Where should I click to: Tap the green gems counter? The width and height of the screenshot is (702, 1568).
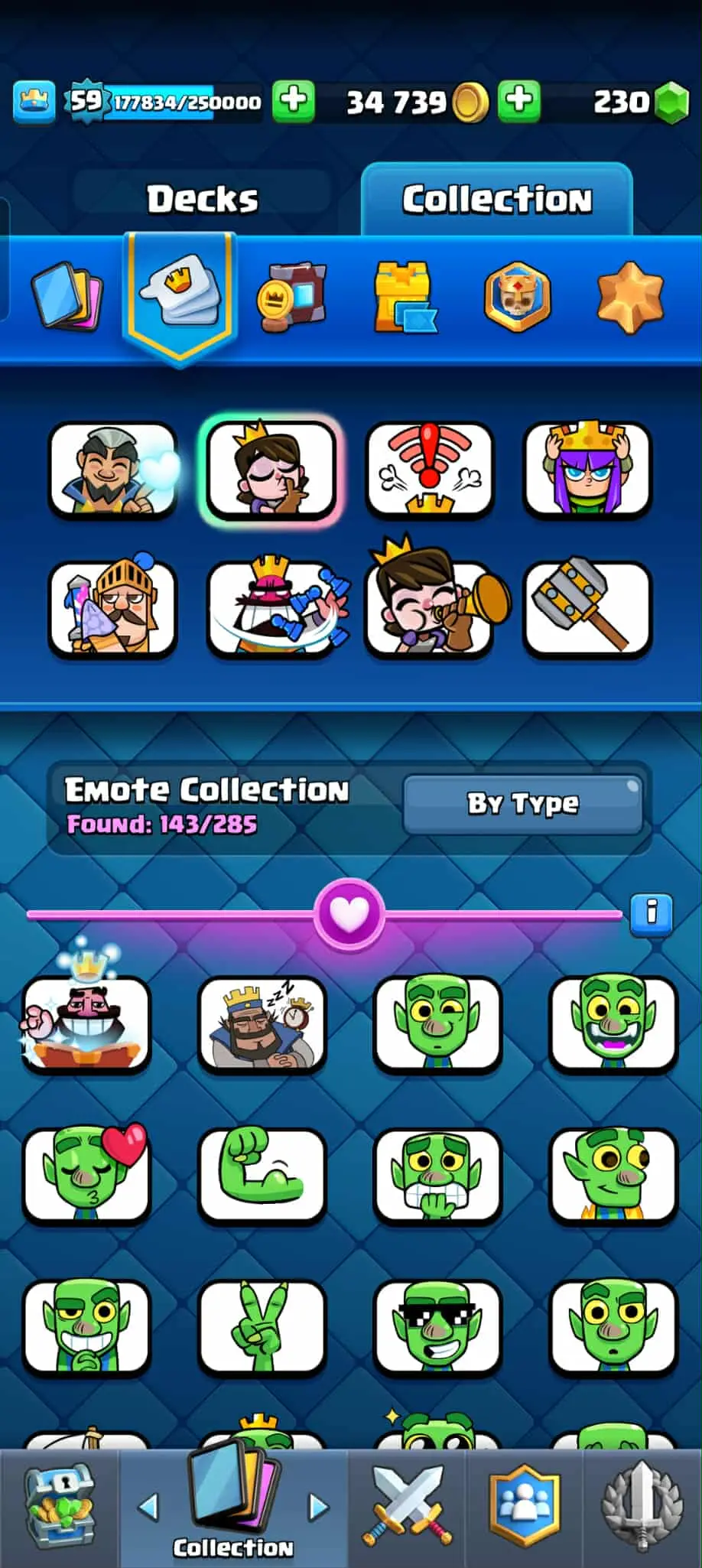pos(639,102)
